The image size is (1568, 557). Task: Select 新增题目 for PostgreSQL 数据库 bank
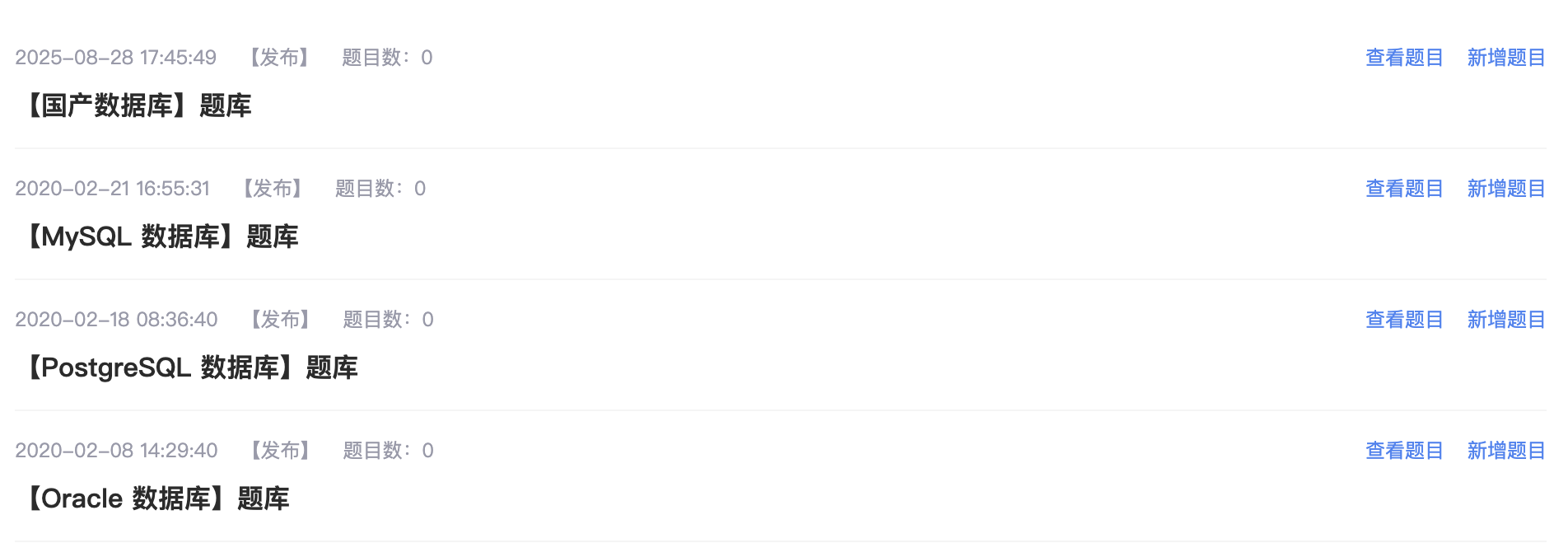pyautogui.click(x=1505, y=320)
